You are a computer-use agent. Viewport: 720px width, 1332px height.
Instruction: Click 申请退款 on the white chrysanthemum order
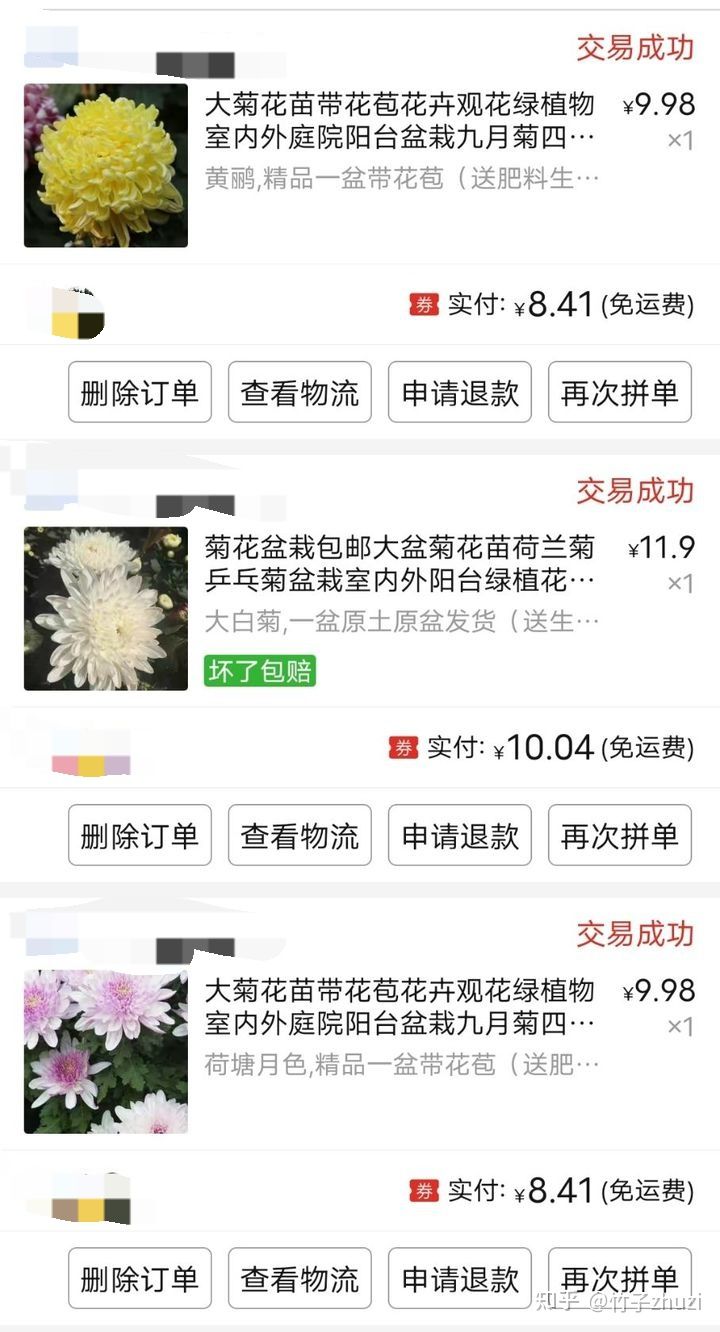[x=459, y=835]
